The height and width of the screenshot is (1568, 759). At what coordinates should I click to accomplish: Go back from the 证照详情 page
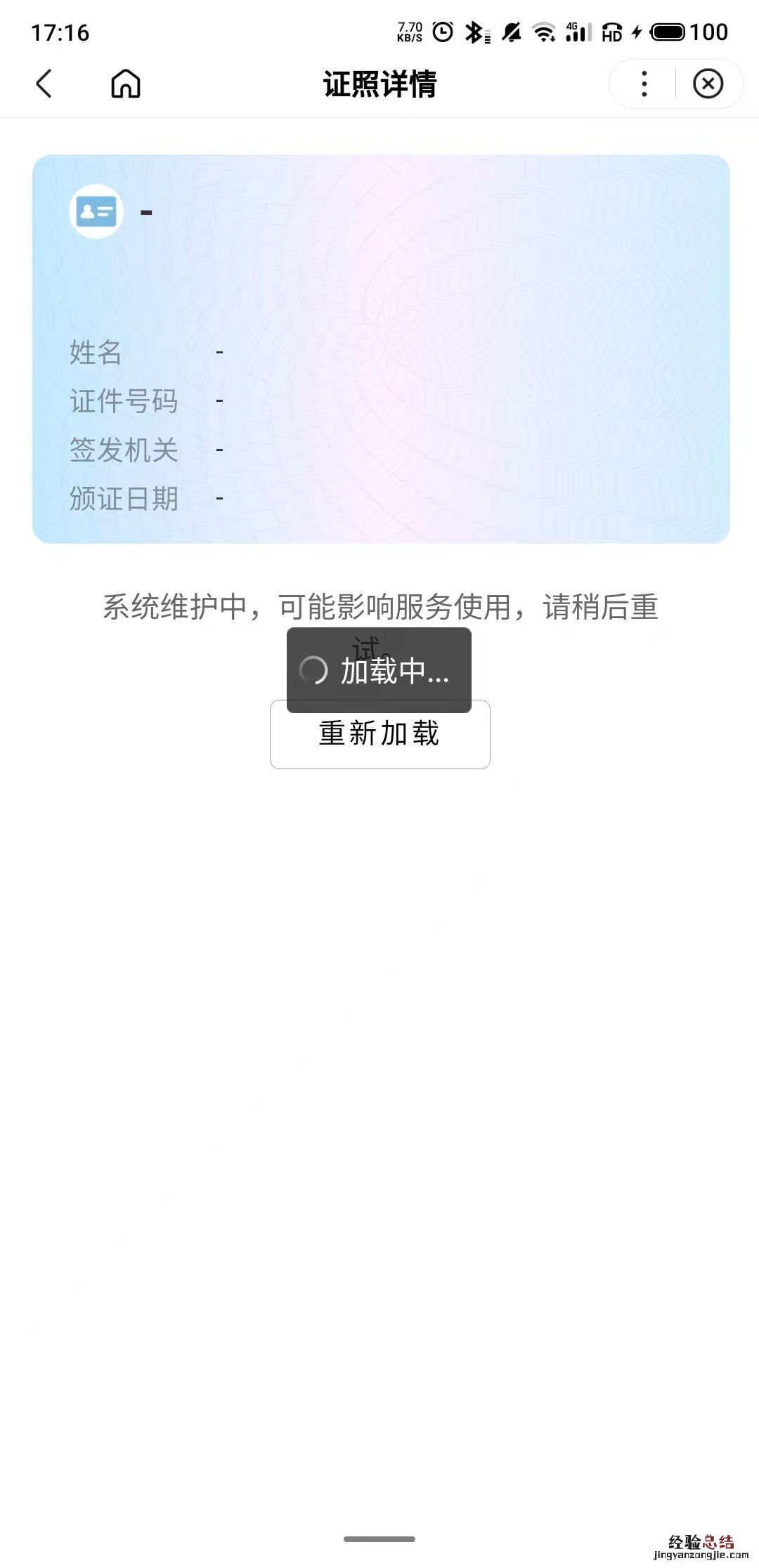(x=44, y=84)
